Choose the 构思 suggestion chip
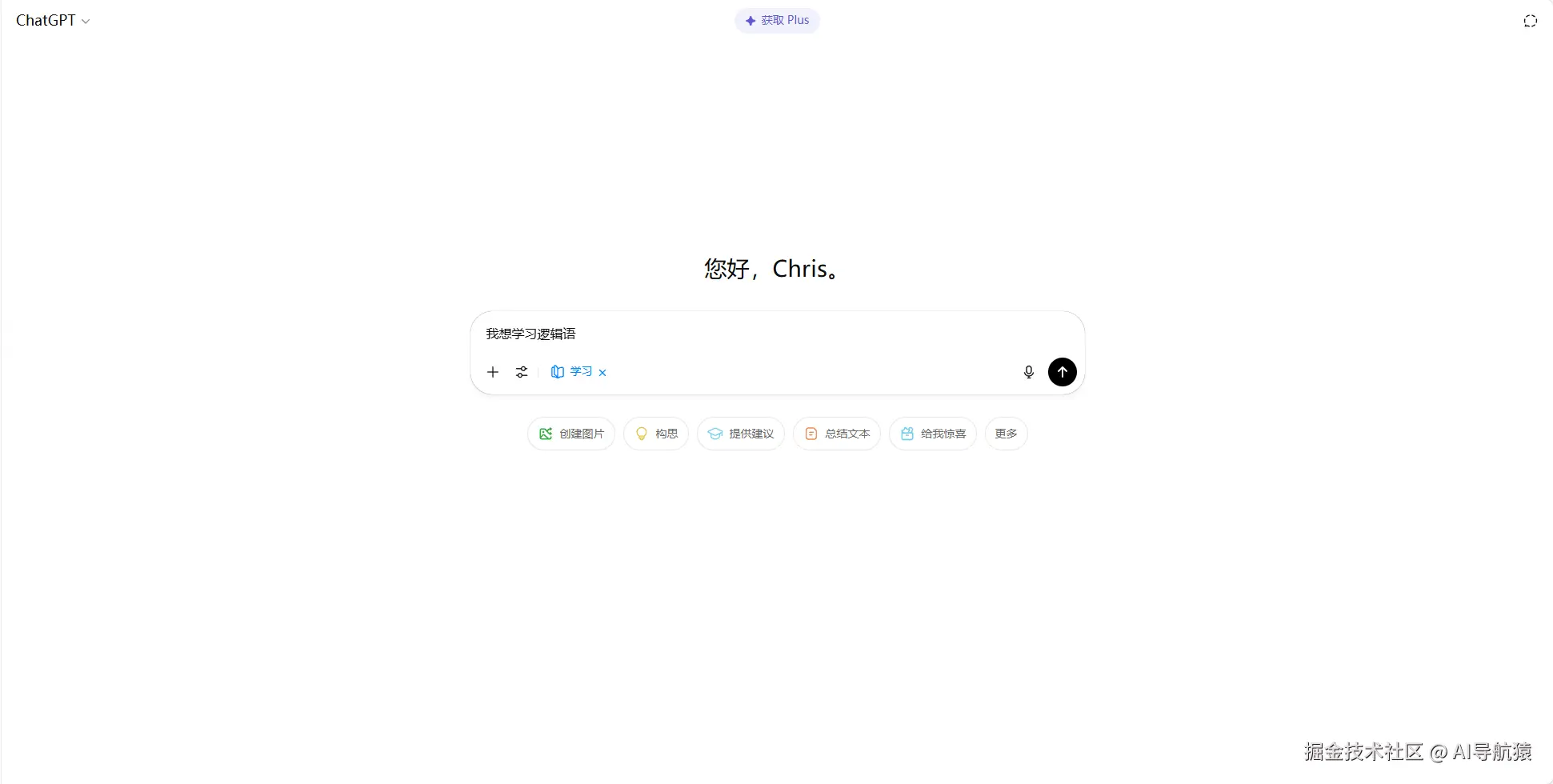1553x784 pixels. (x=656, y=434)
